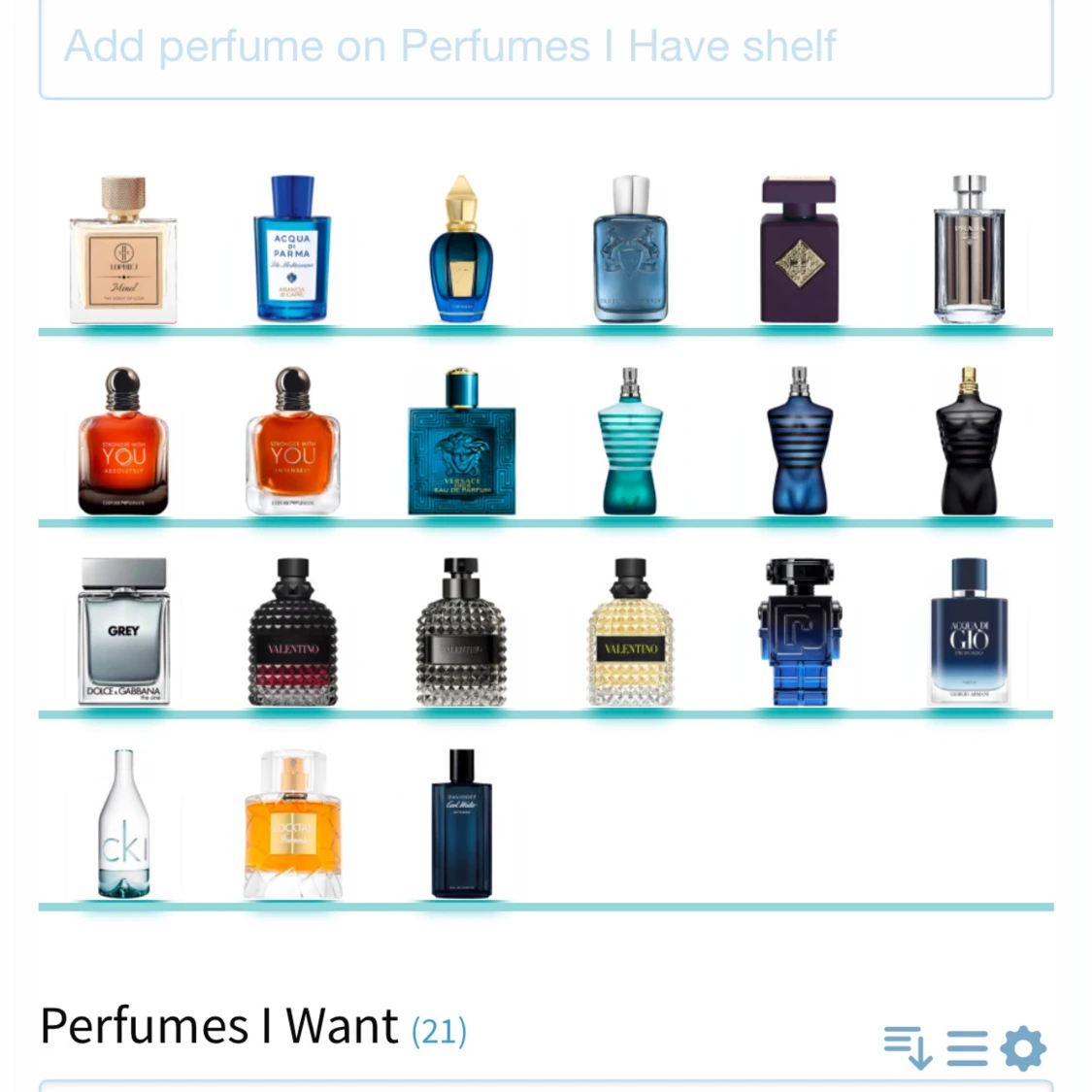The width and height of the screenshot is (1092, 1092).
Task: Open the black Jean Paul Gaultier torso bottle
Action: coord(969,442)
